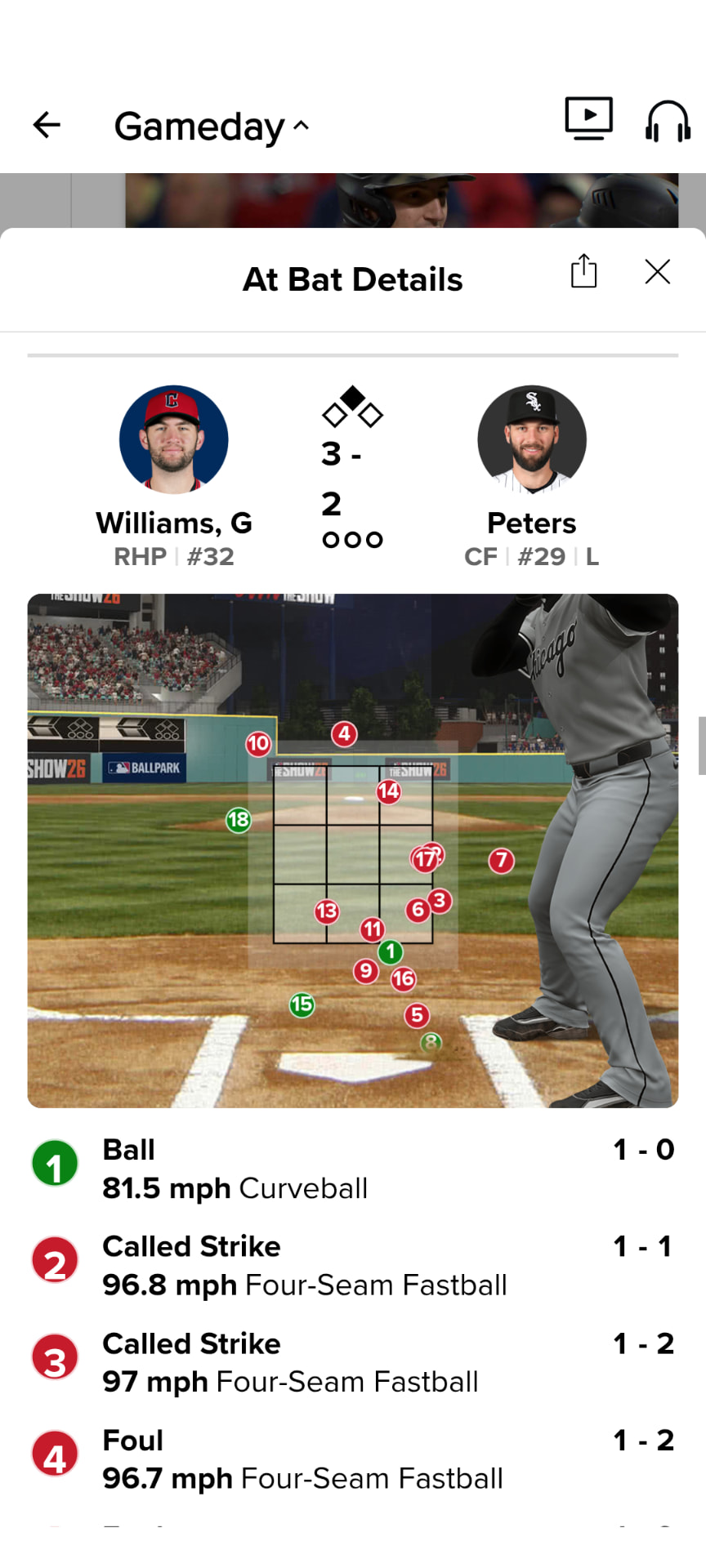Select pitch 2 Called Strike 96.8 mph
The height and width of the screenshot is (1568, 706).
tap(353, 1265)
